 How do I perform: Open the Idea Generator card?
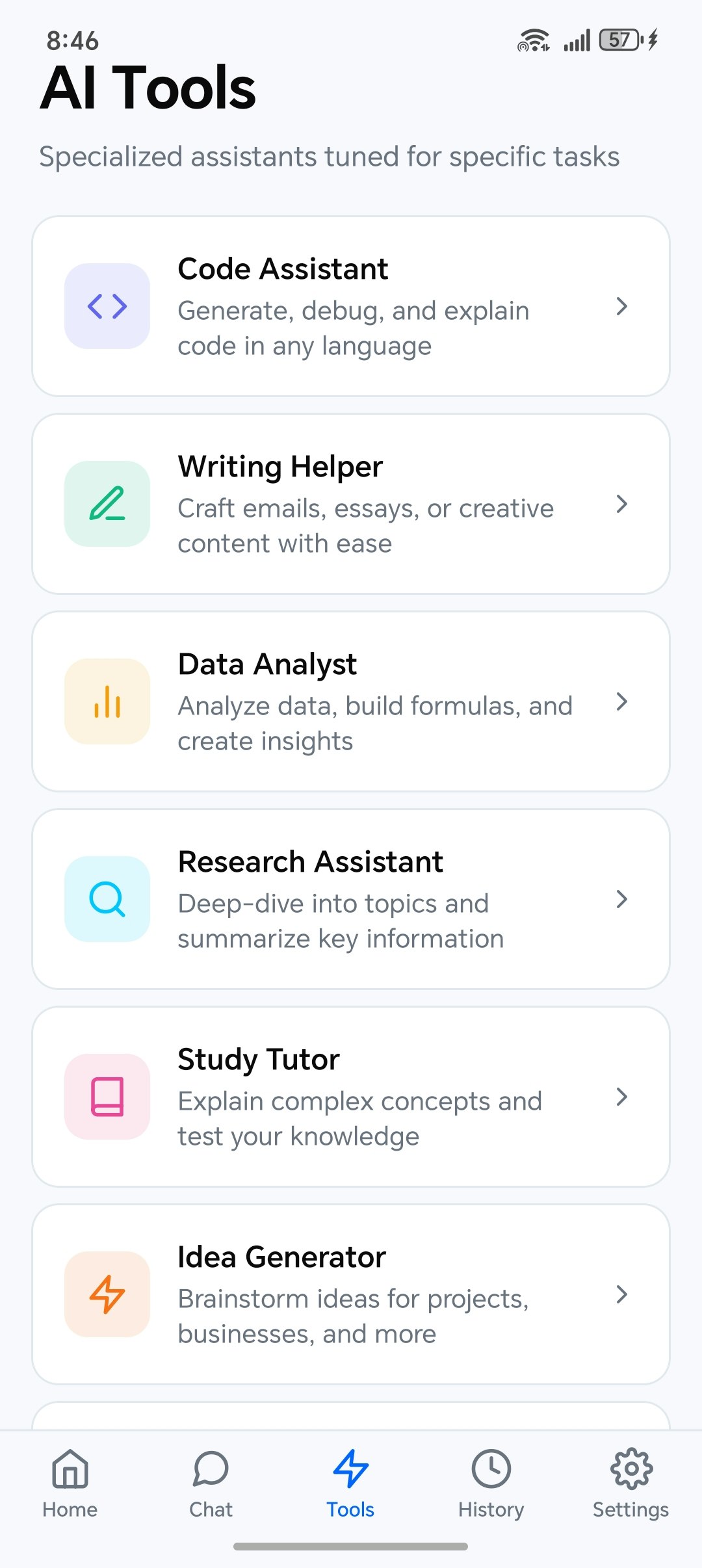pos(351,1294)
